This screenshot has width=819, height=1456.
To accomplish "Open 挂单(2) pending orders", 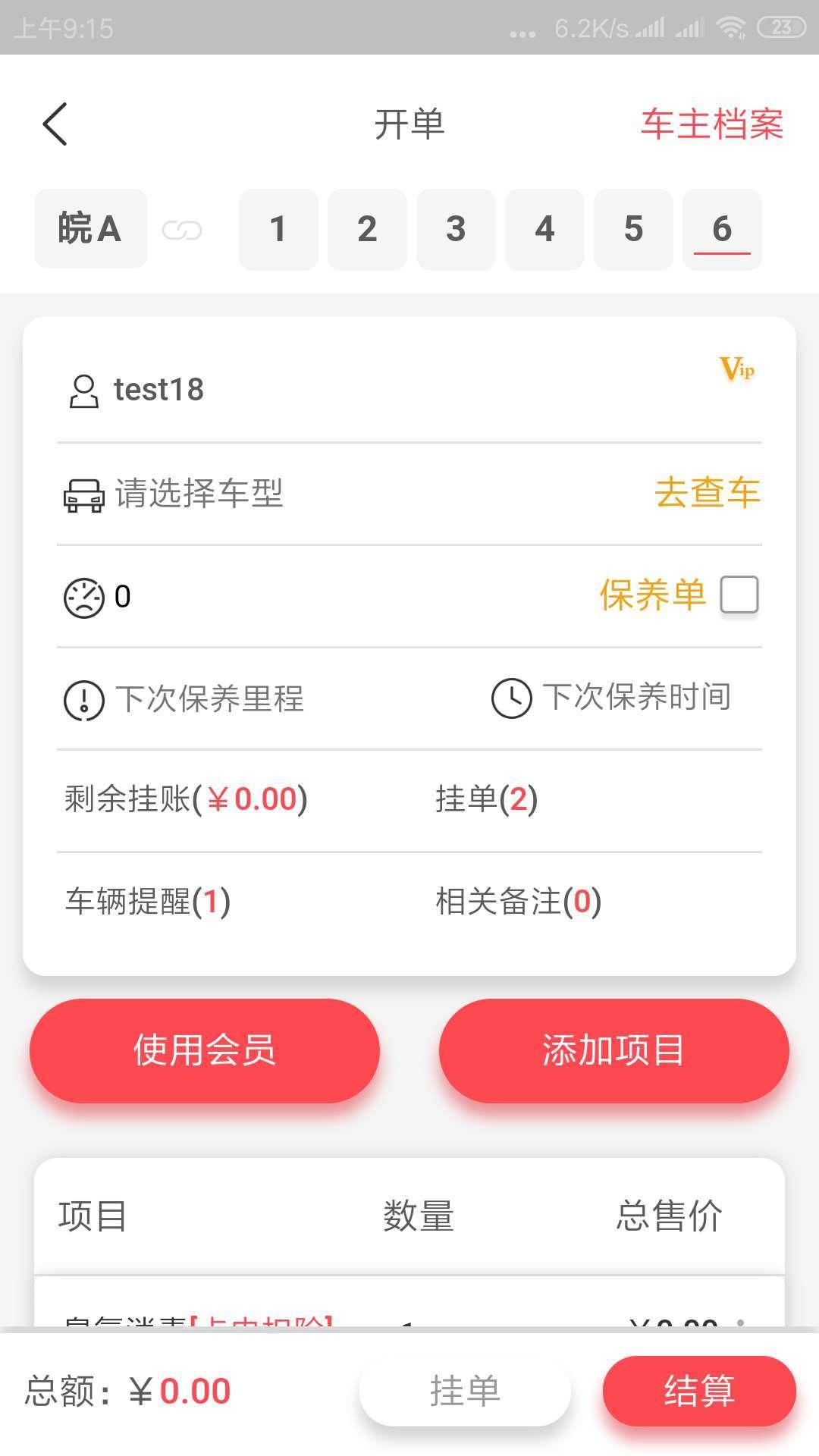I will (486, 799).
